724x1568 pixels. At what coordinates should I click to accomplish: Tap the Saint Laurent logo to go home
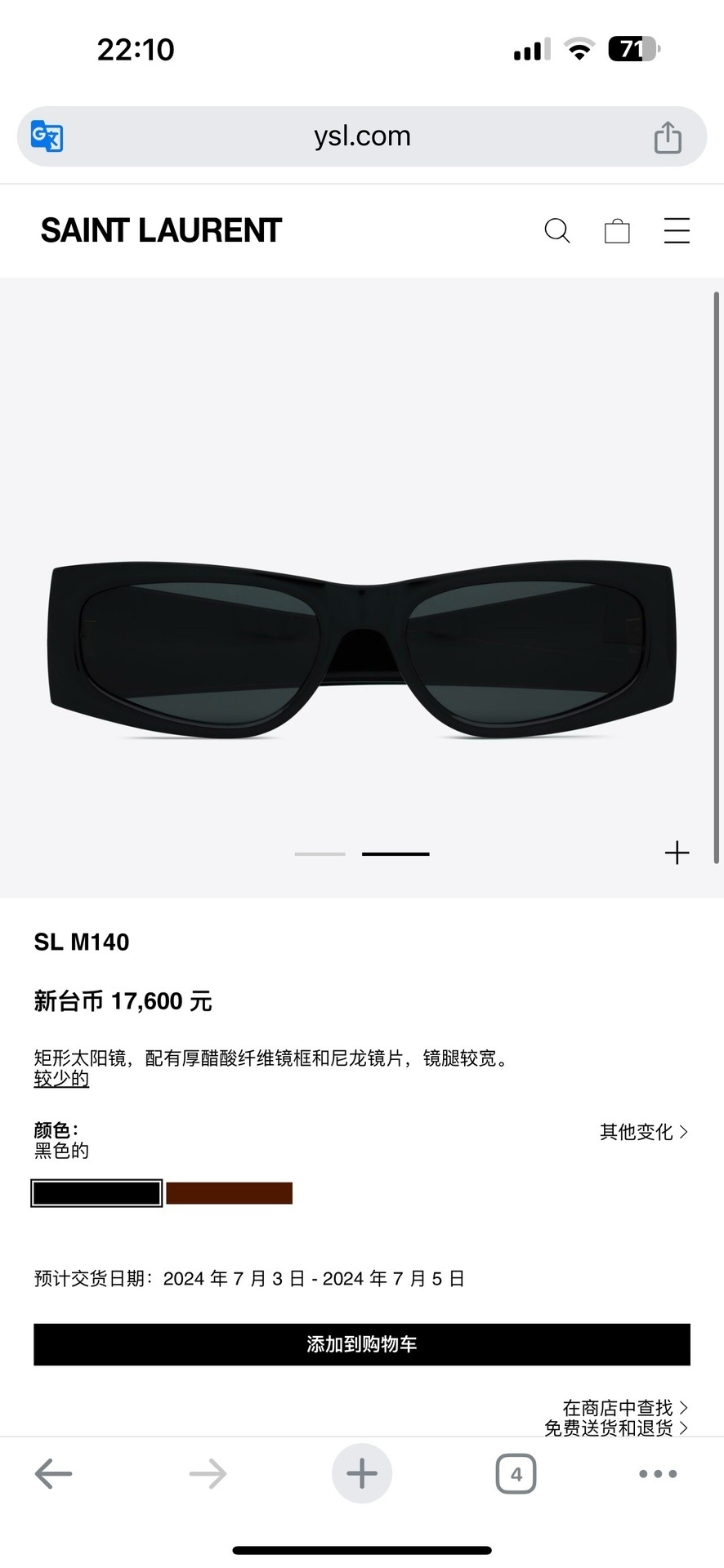[x=161, y=231]
